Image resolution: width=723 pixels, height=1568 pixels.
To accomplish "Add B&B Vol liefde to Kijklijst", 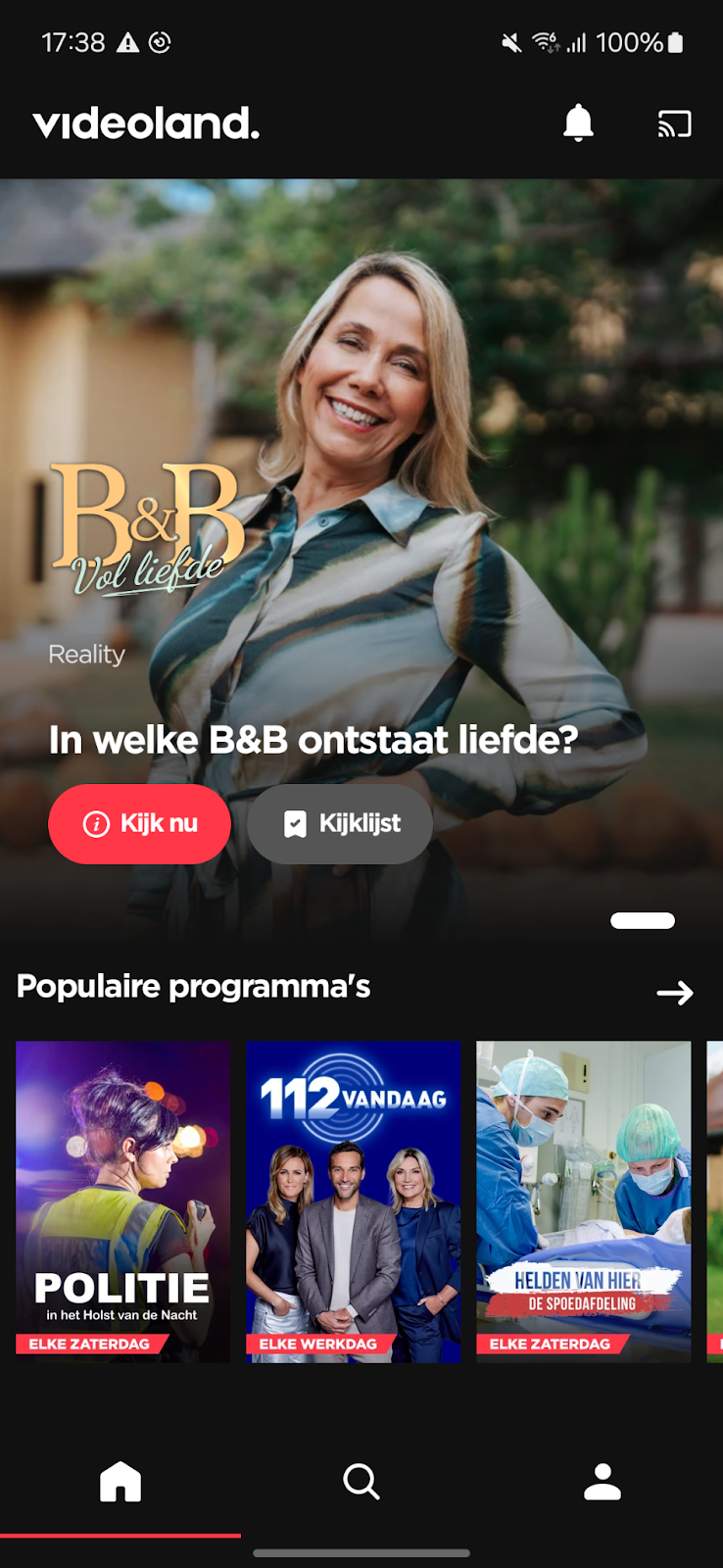I will point(340,824).
